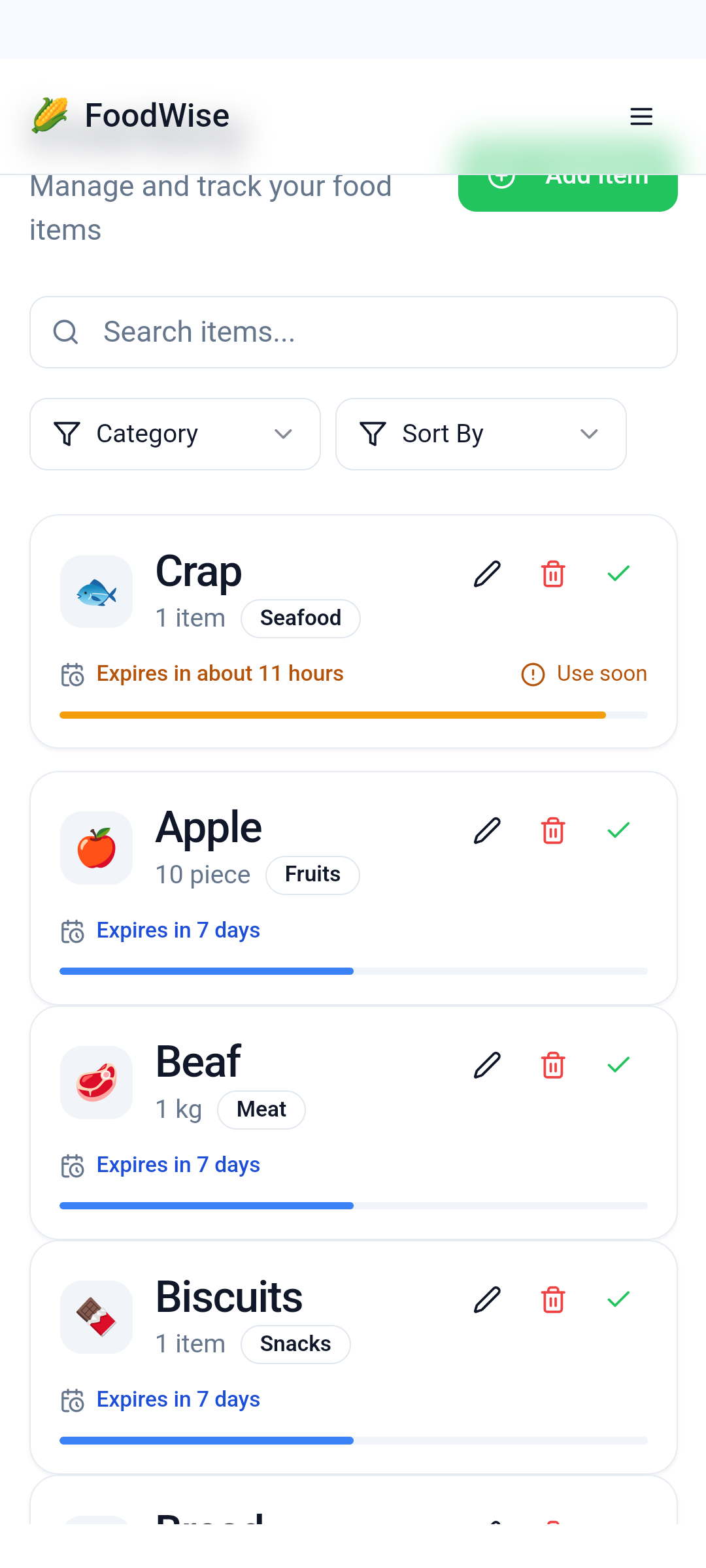Open the hamburger menu
Viewport: 706px width, 1568px height.
coord(641,116)
